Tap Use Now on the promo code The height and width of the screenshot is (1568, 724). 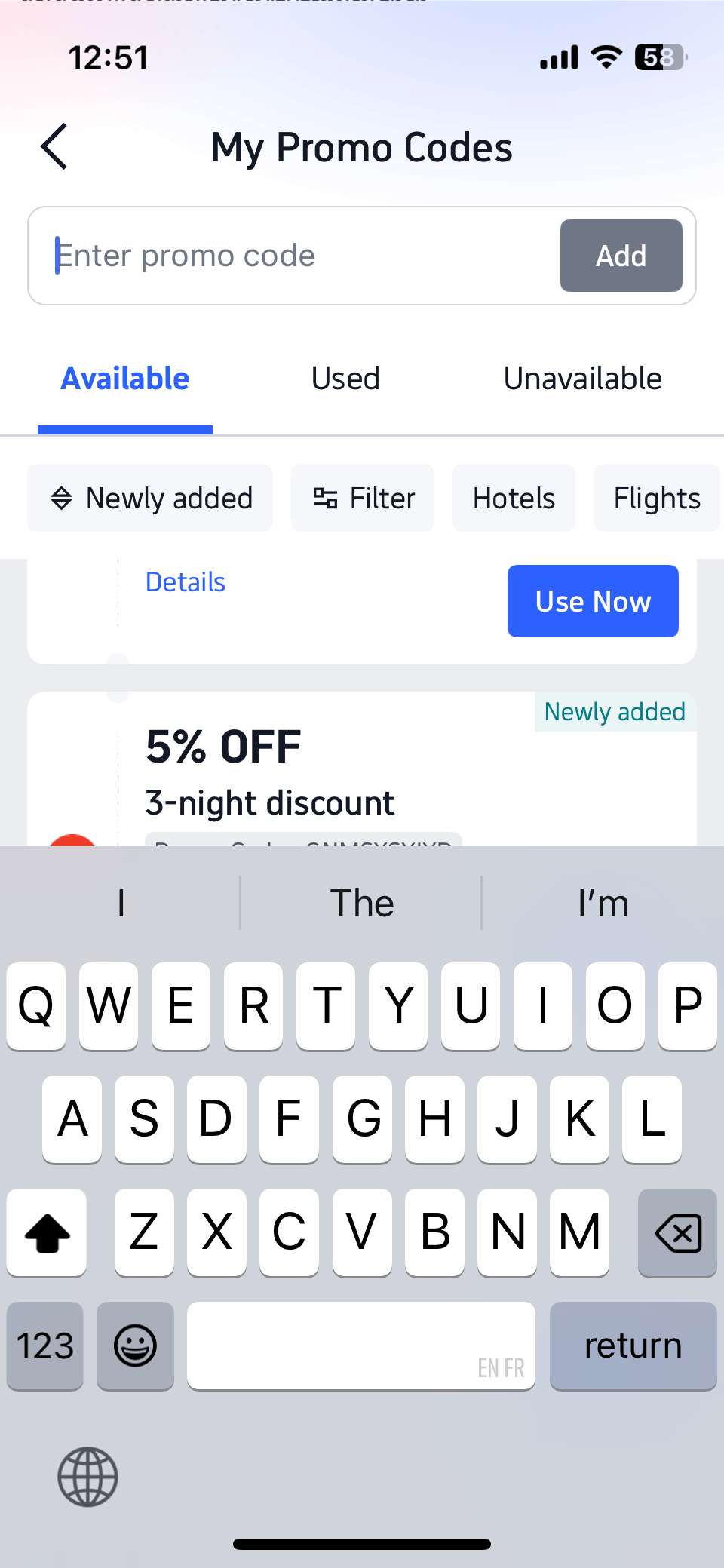[x=593, y=601]
